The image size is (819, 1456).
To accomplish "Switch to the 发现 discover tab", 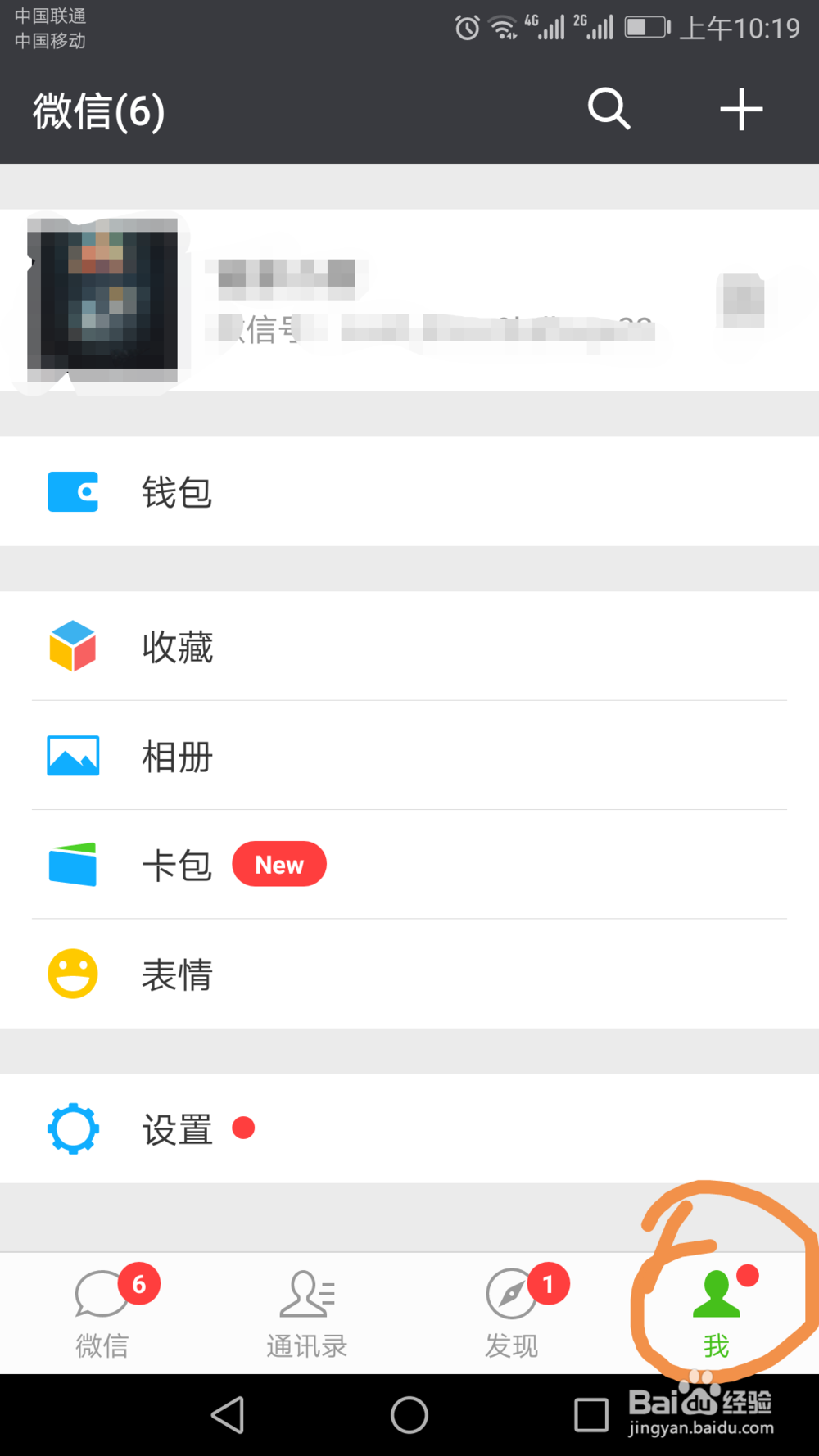I will click(512, 1313).
